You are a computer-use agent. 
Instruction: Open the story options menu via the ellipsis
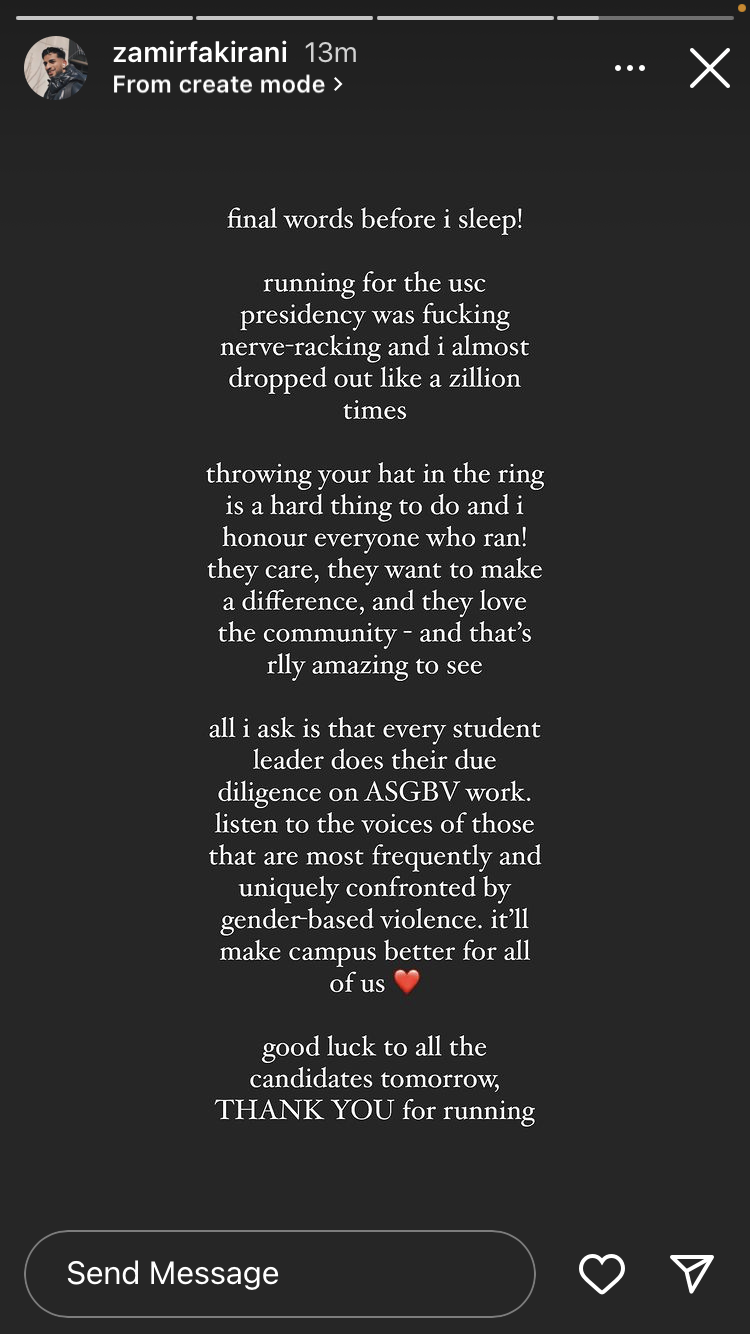click(630, 67)
